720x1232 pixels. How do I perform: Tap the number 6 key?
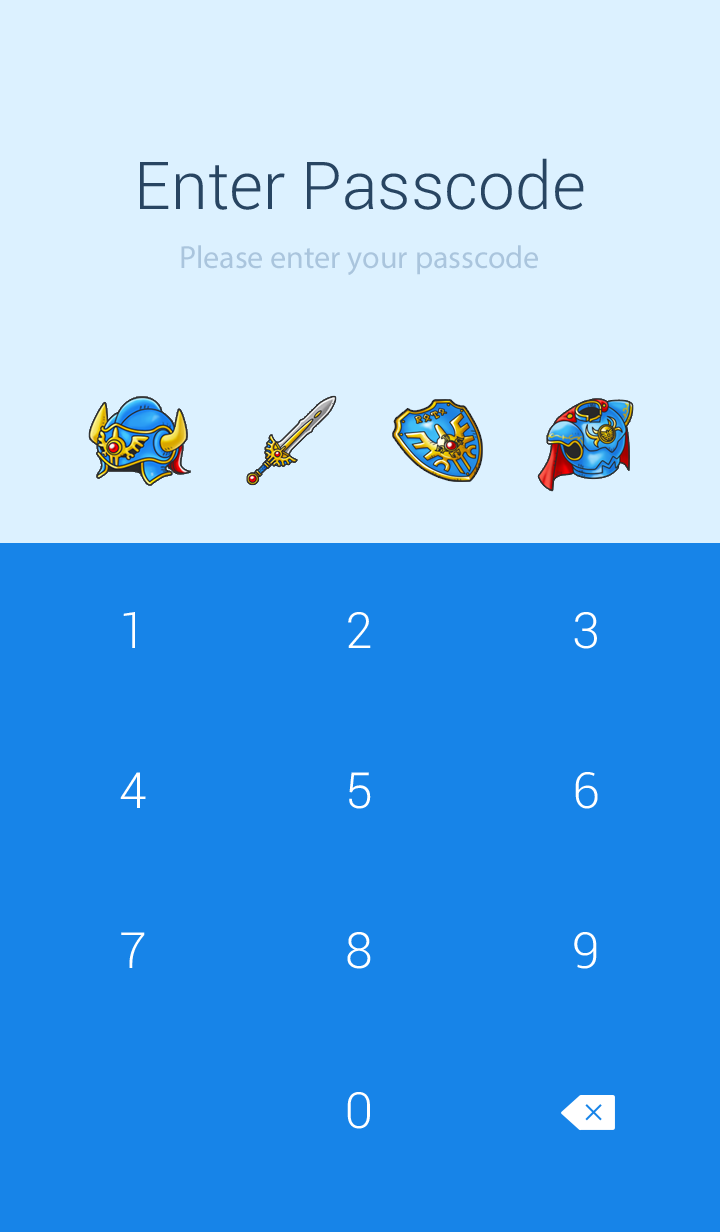pos(586,791)
